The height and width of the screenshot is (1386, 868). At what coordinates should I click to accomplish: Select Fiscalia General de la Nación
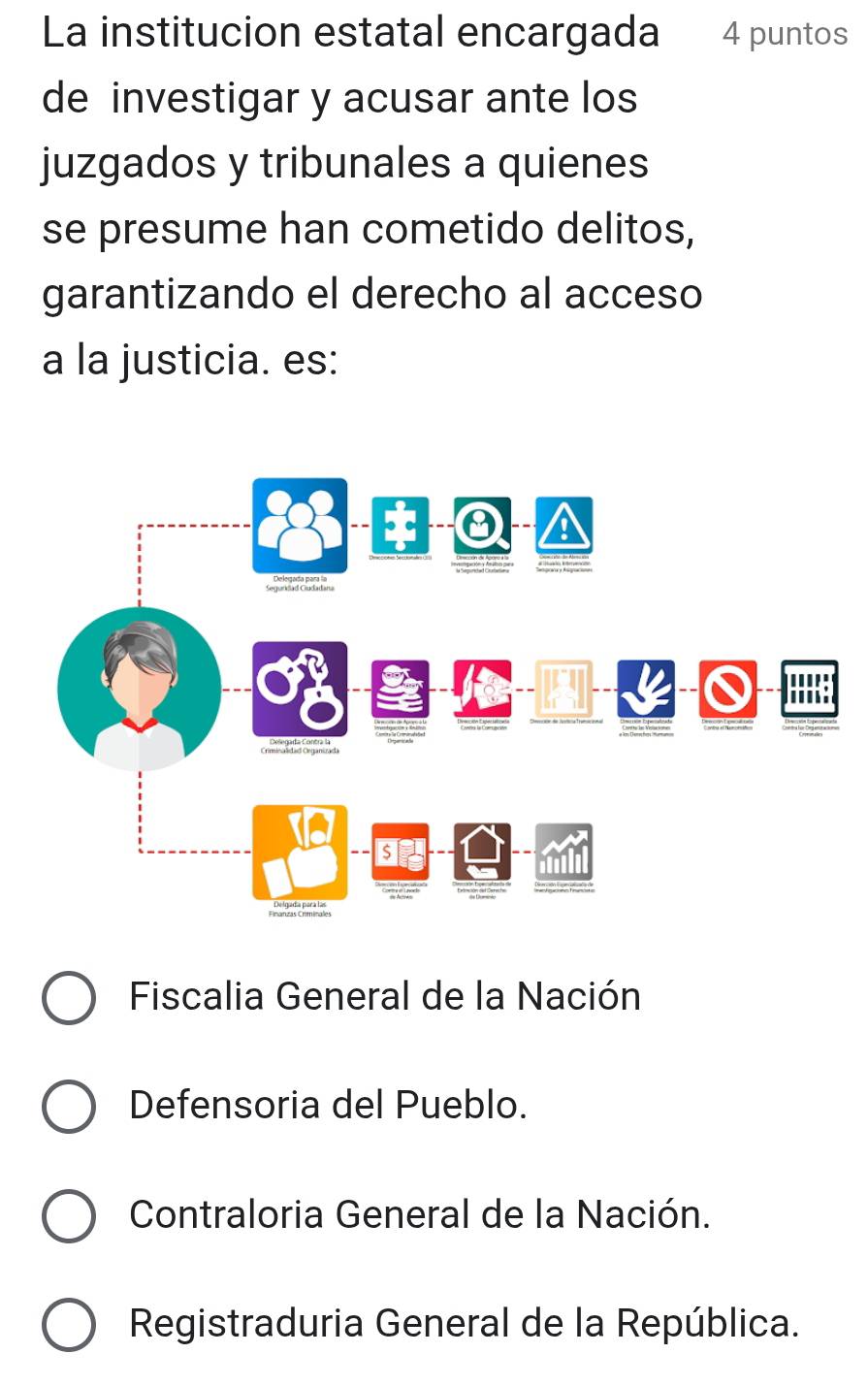[x=69, y=997]
